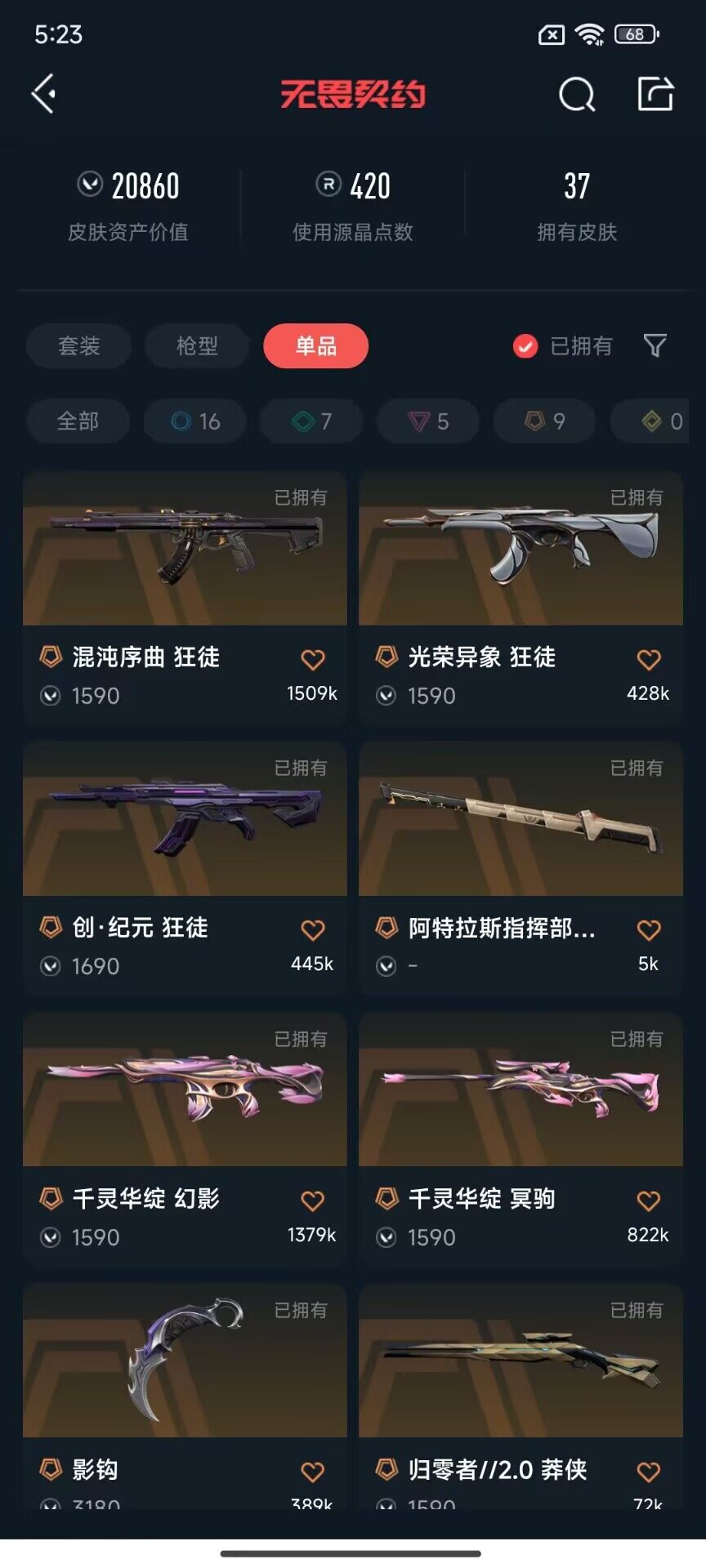
Task: Open the funnel filter options
Action: [x=655, y=346]
